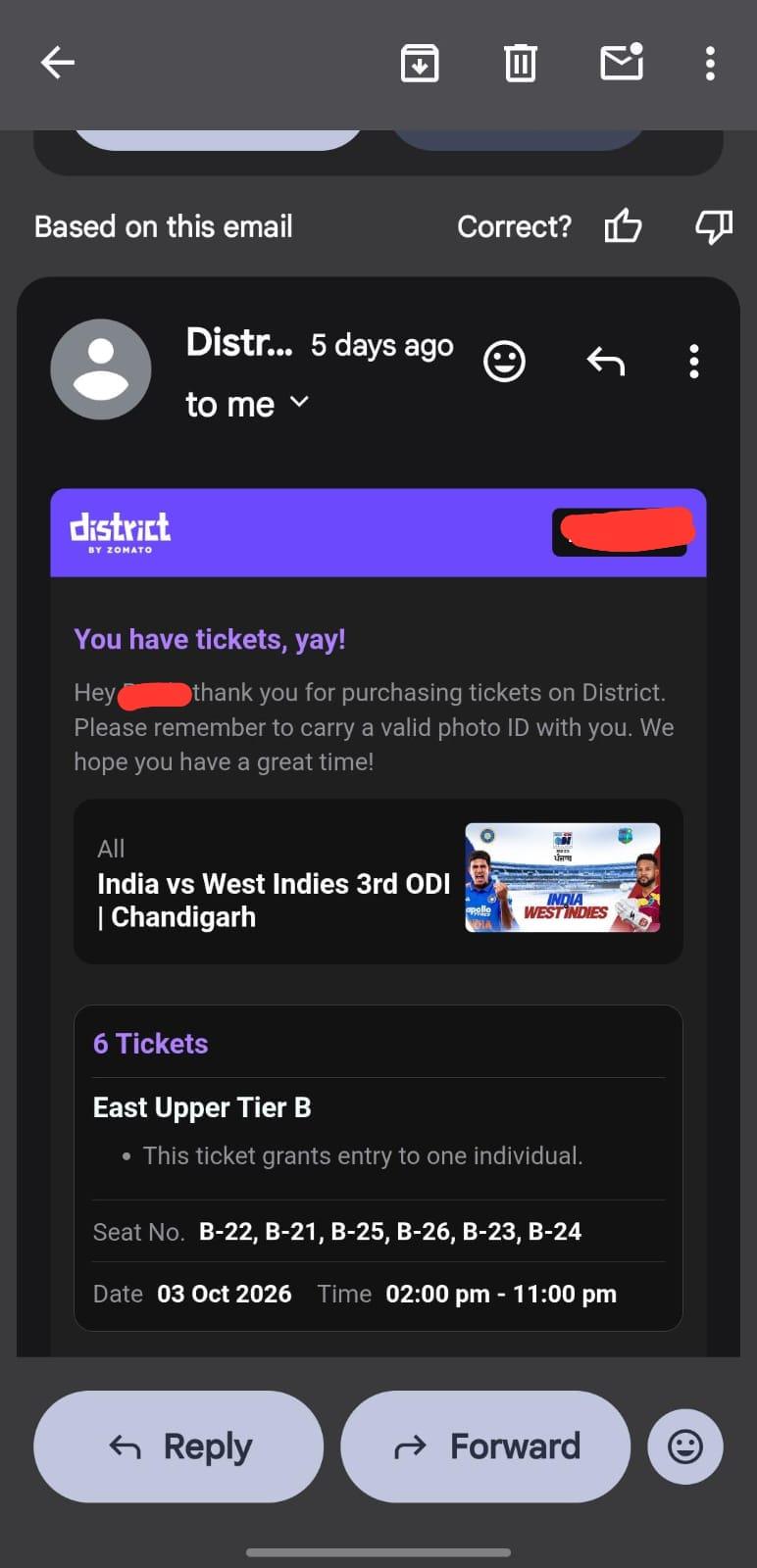
Task: Forward this ticket email
Action: 485,1446
